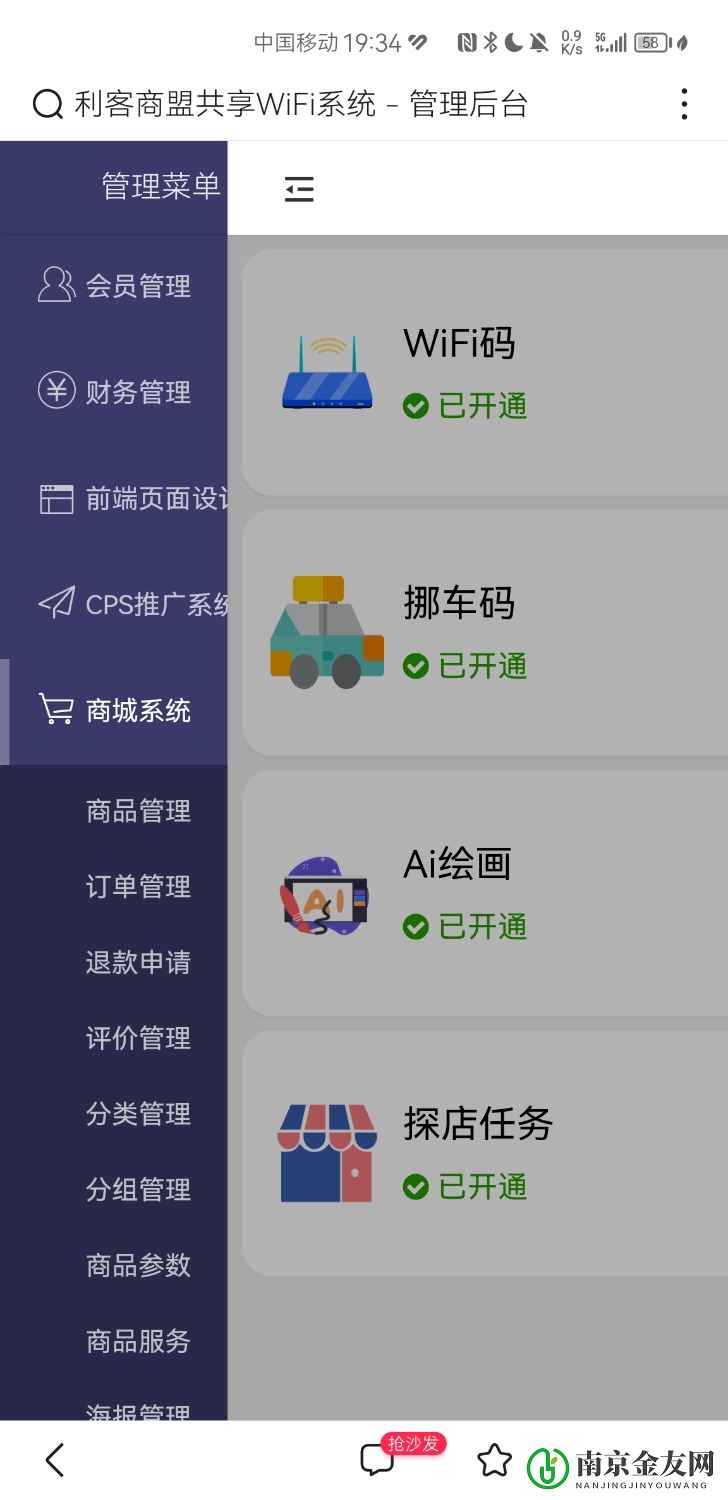Screen dimensions: 728x1500
Task: Click the 前端页面设计 panel icon
Action: coord(55,497)
